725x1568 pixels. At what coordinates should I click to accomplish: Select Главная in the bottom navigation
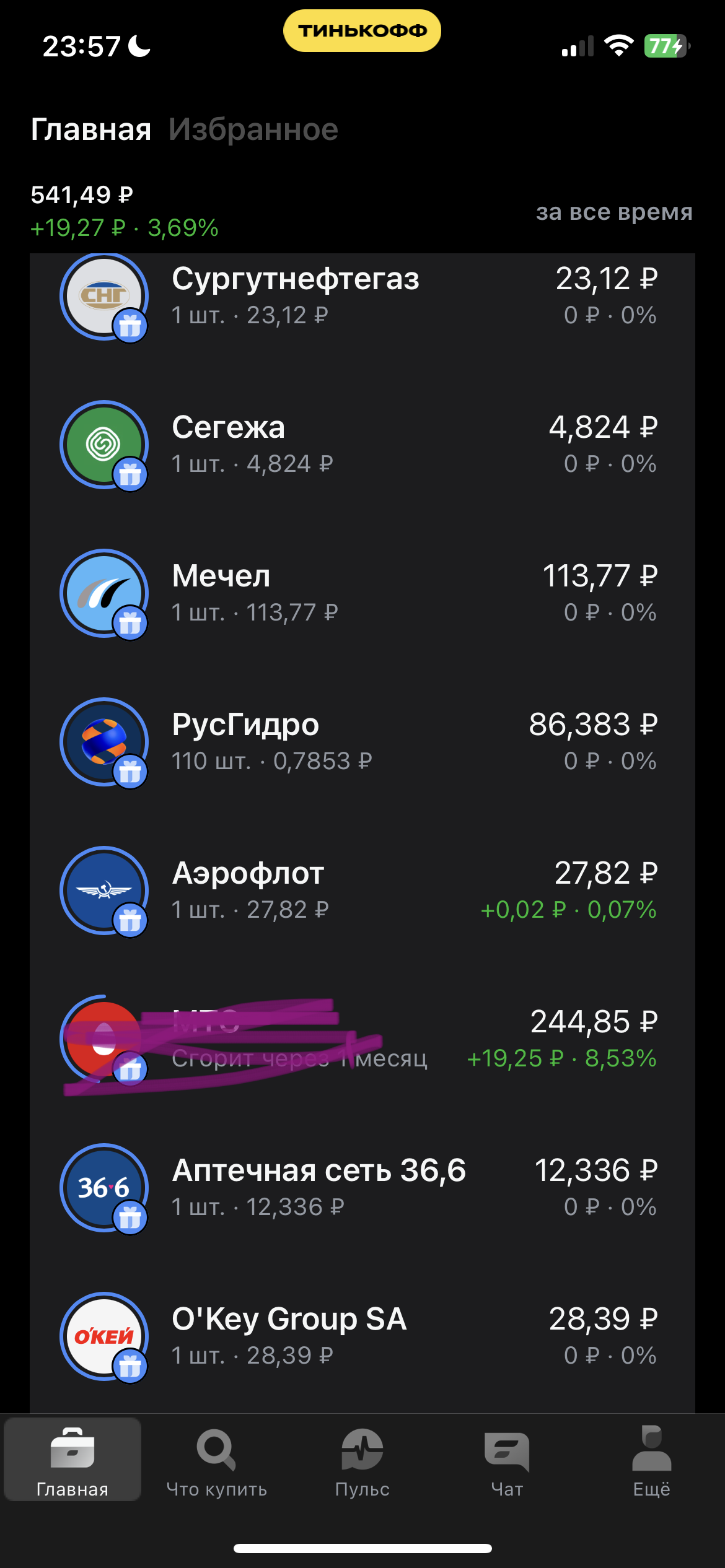pyautogui.click(x=72, y=1460)
